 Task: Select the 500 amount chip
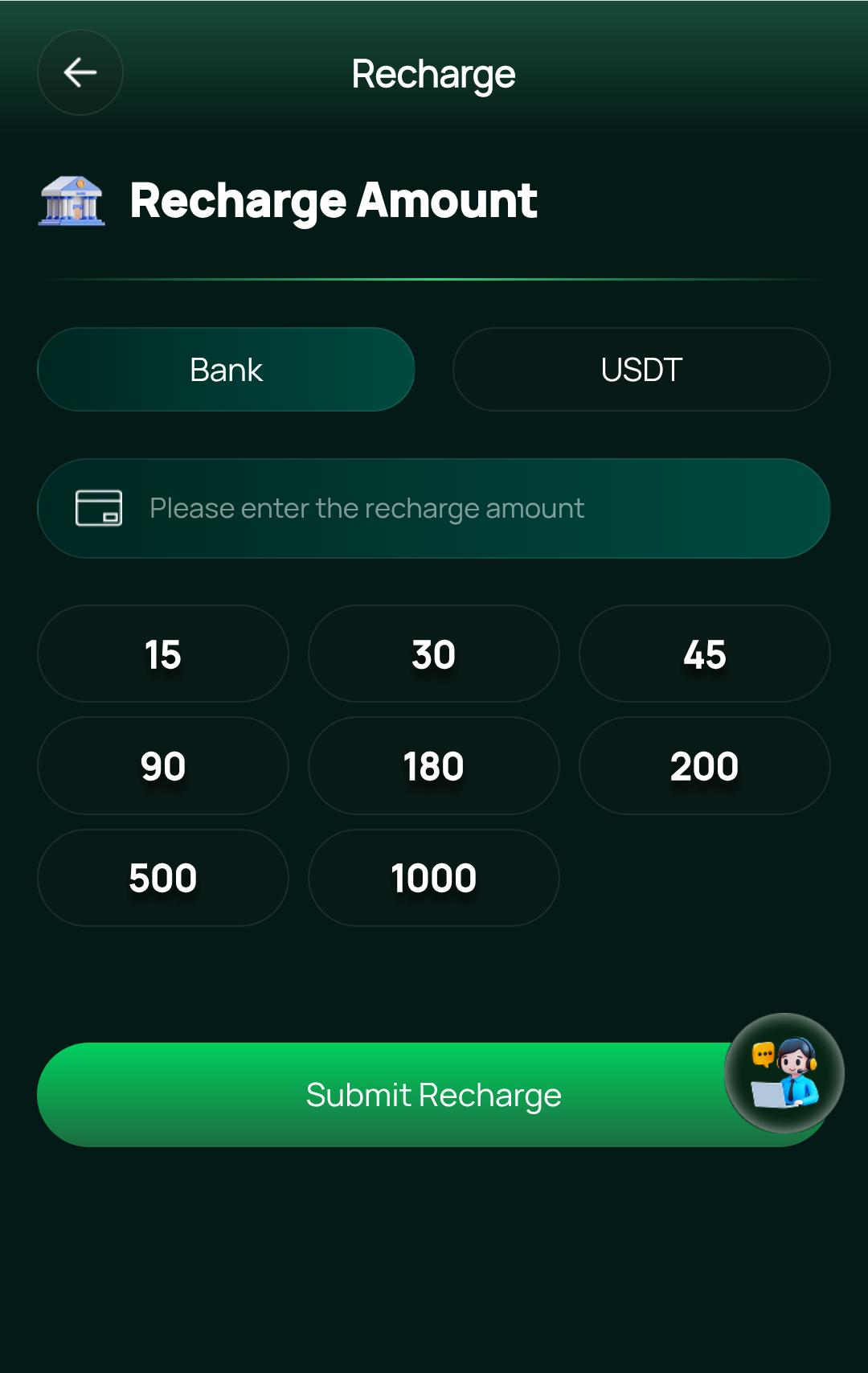coord(163,877)
